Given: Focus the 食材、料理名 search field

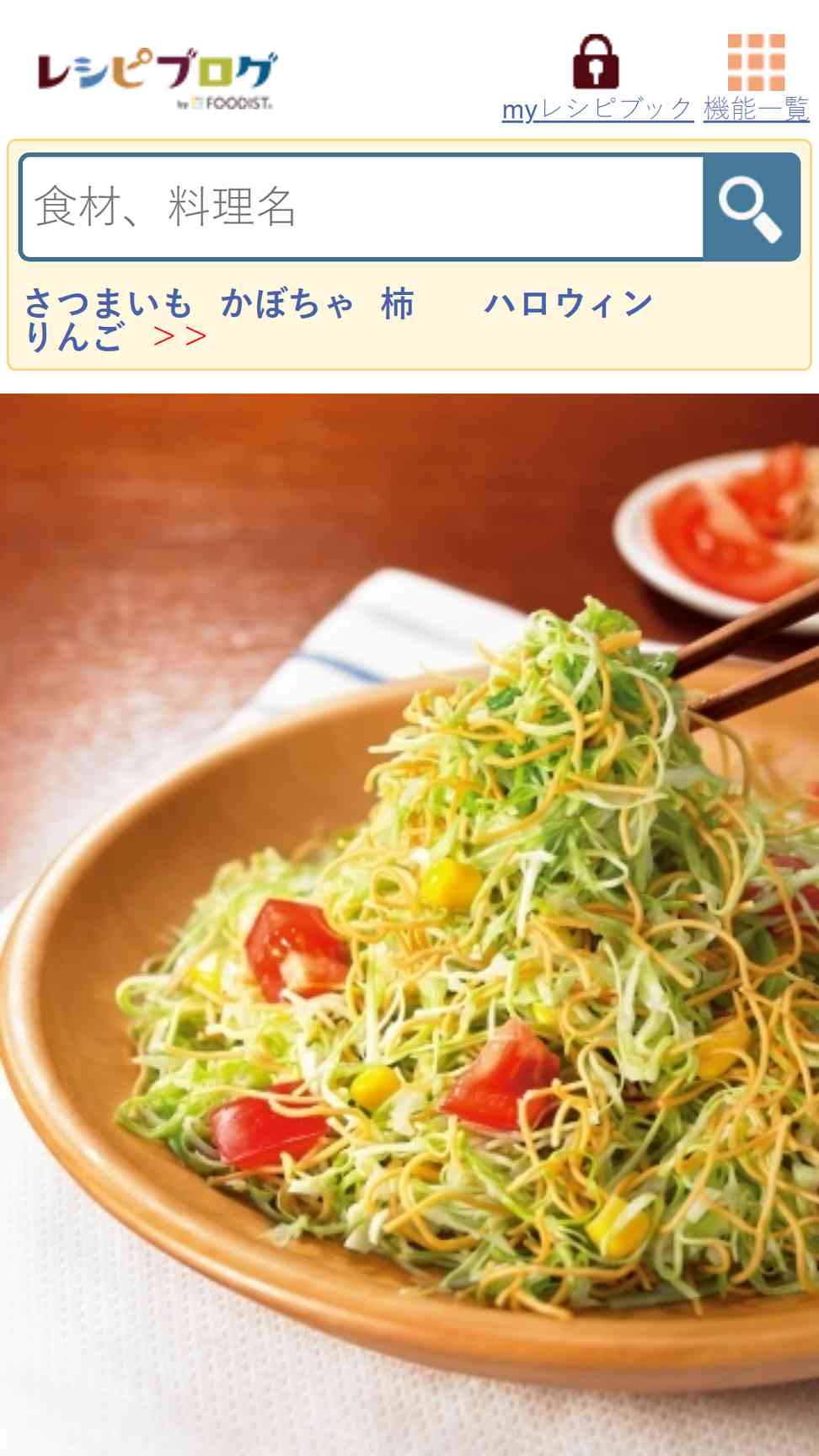Looking at the screenshot, I should pyautogui.click(x=362, y=207).
